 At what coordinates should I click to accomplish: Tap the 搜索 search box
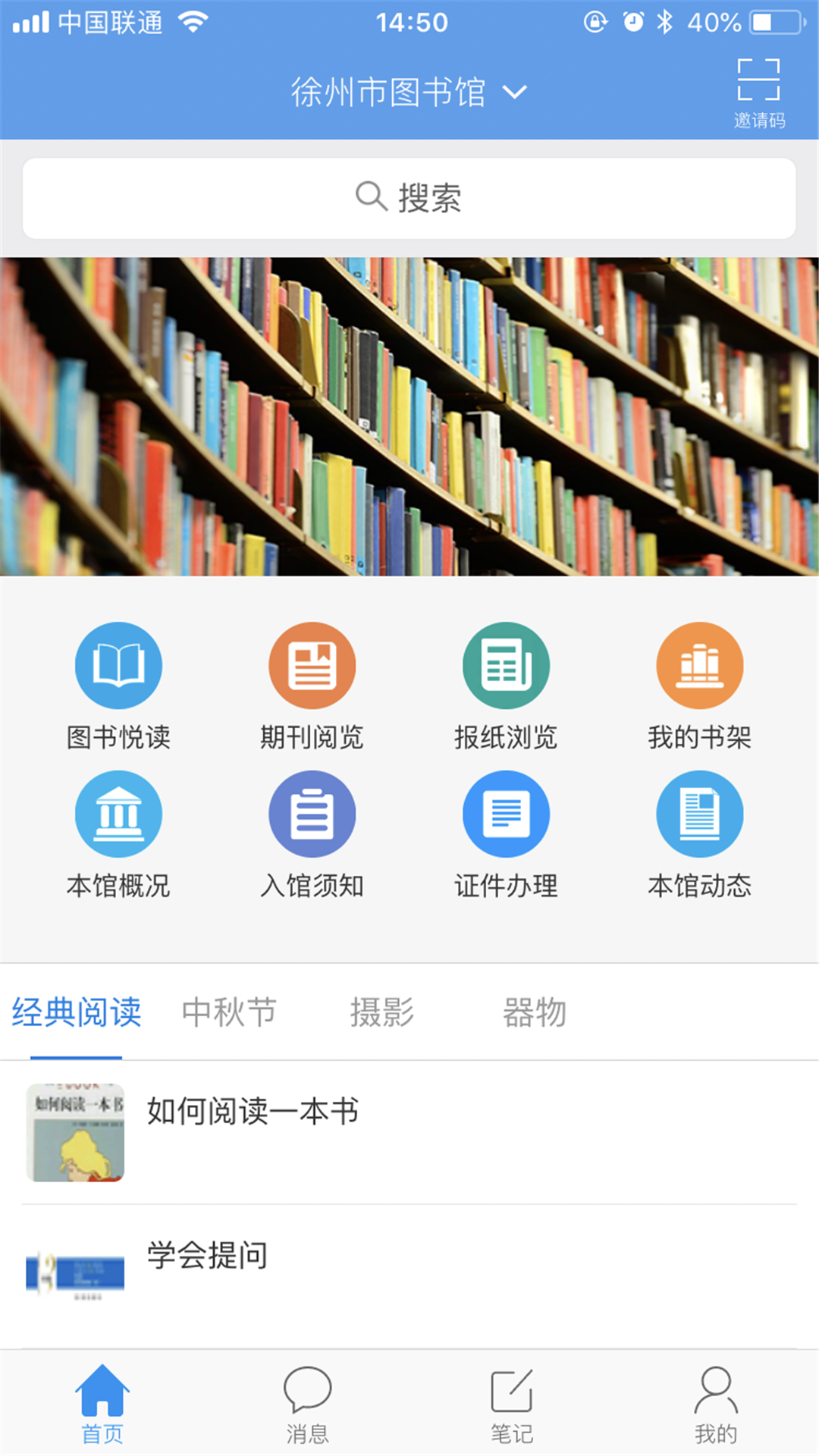[x=409, y=198]
